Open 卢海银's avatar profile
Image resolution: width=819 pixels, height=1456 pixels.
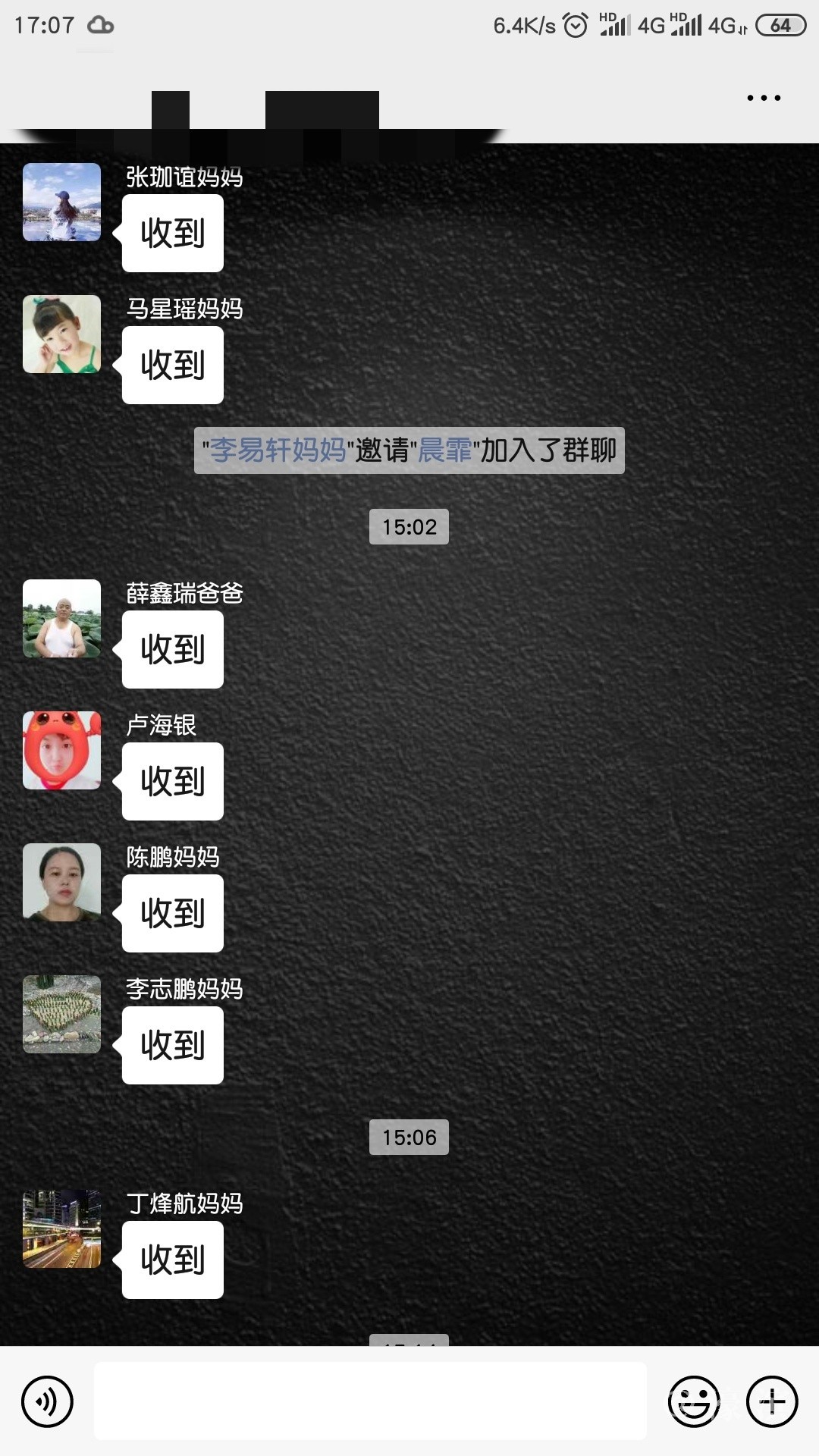(x=61, y=751)
